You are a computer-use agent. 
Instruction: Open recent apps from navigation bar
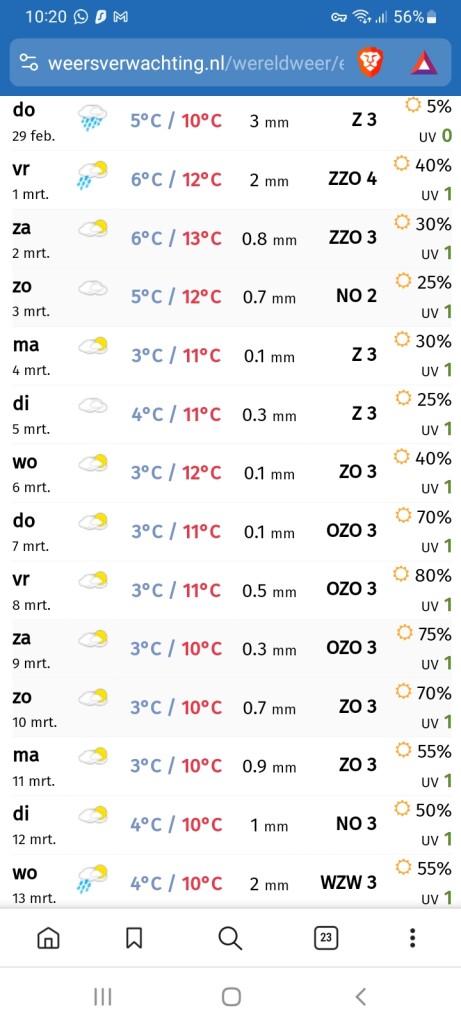point(103,997)
